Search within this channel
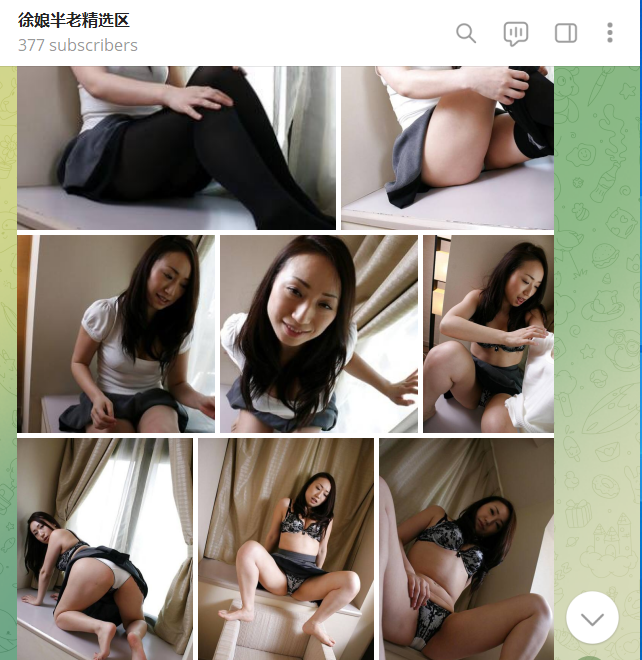642x660 pixels. tap(466, 33)
